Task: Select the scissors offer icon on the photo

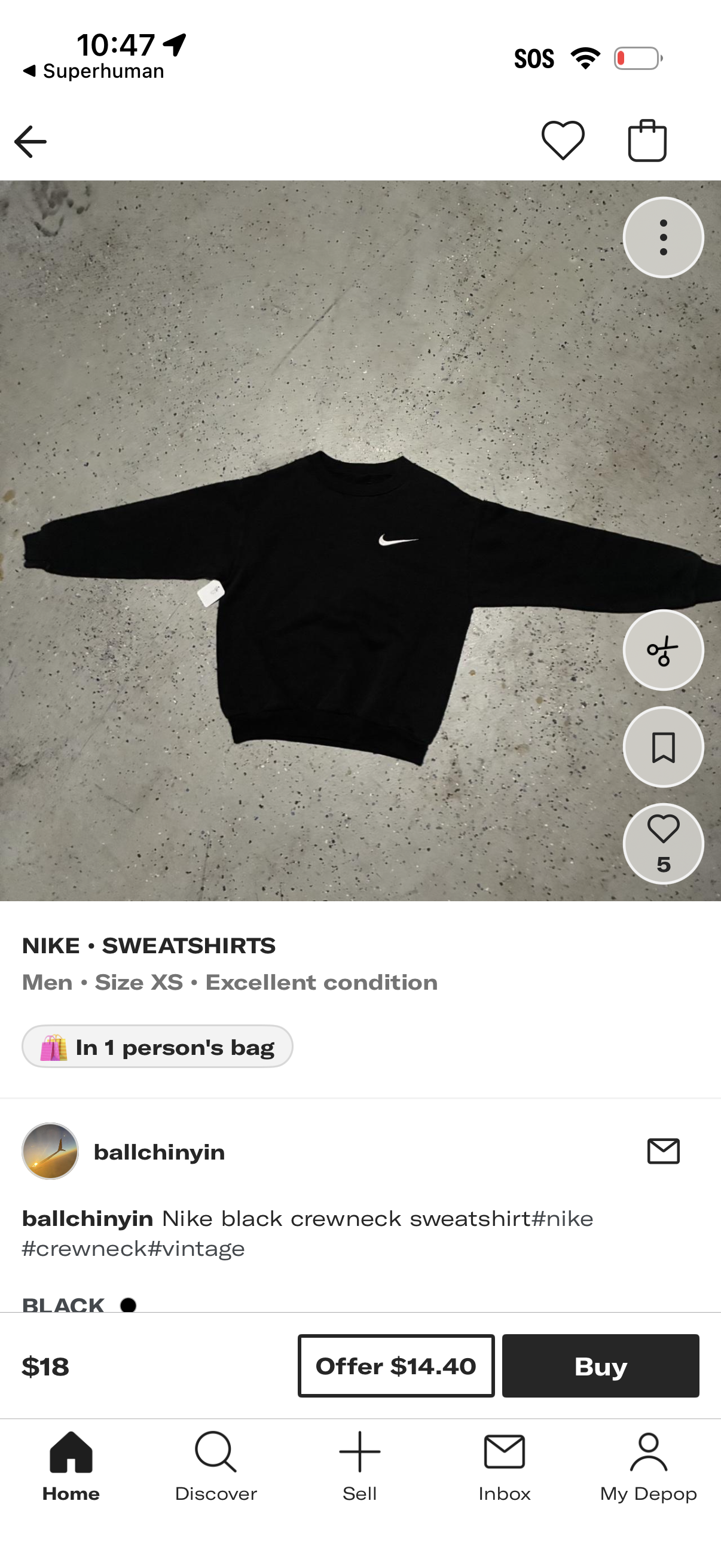Action: [662, 650]
